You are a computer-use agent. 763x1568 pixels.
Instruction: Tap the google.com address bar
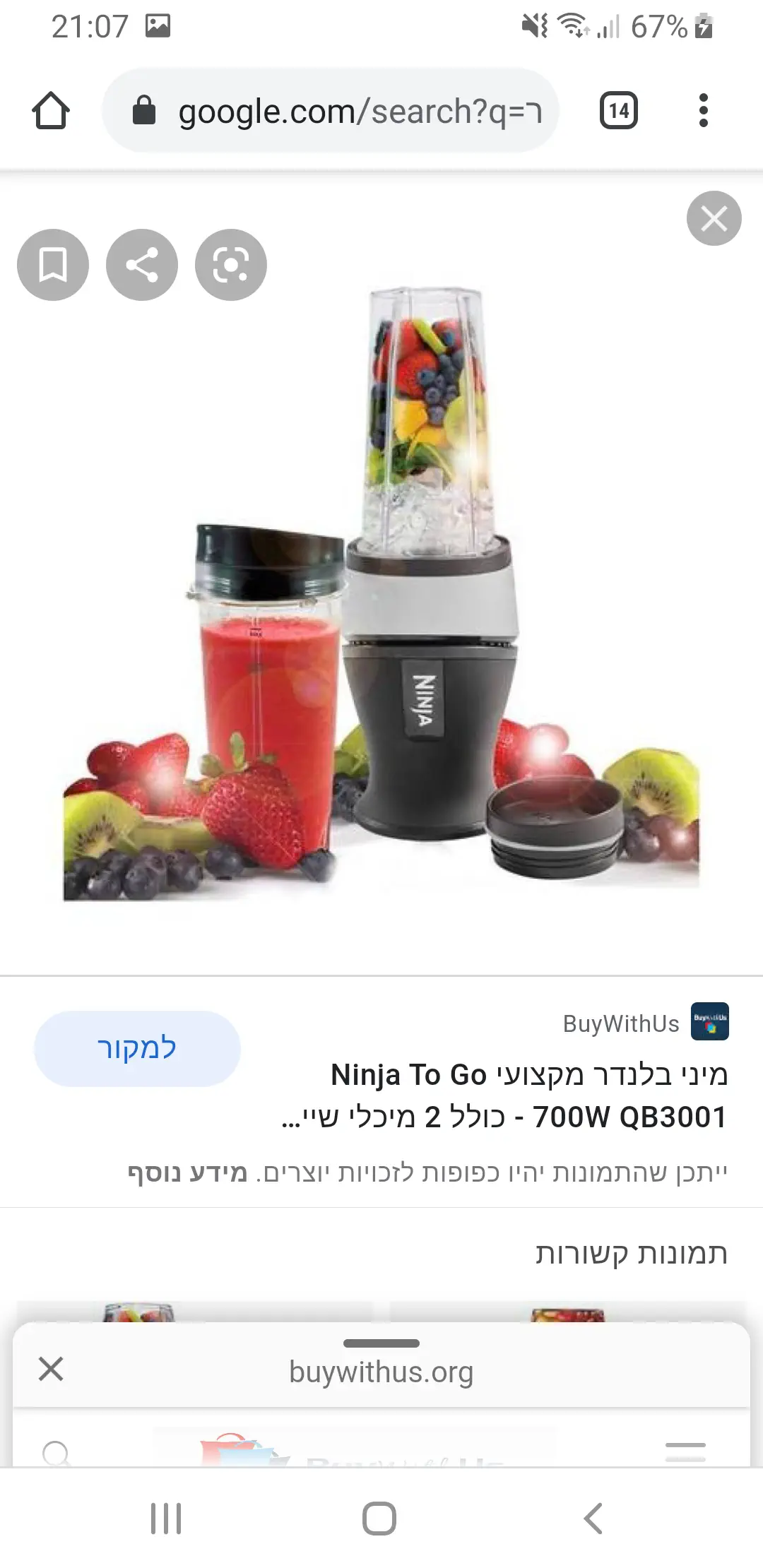(x=331, y=111)
